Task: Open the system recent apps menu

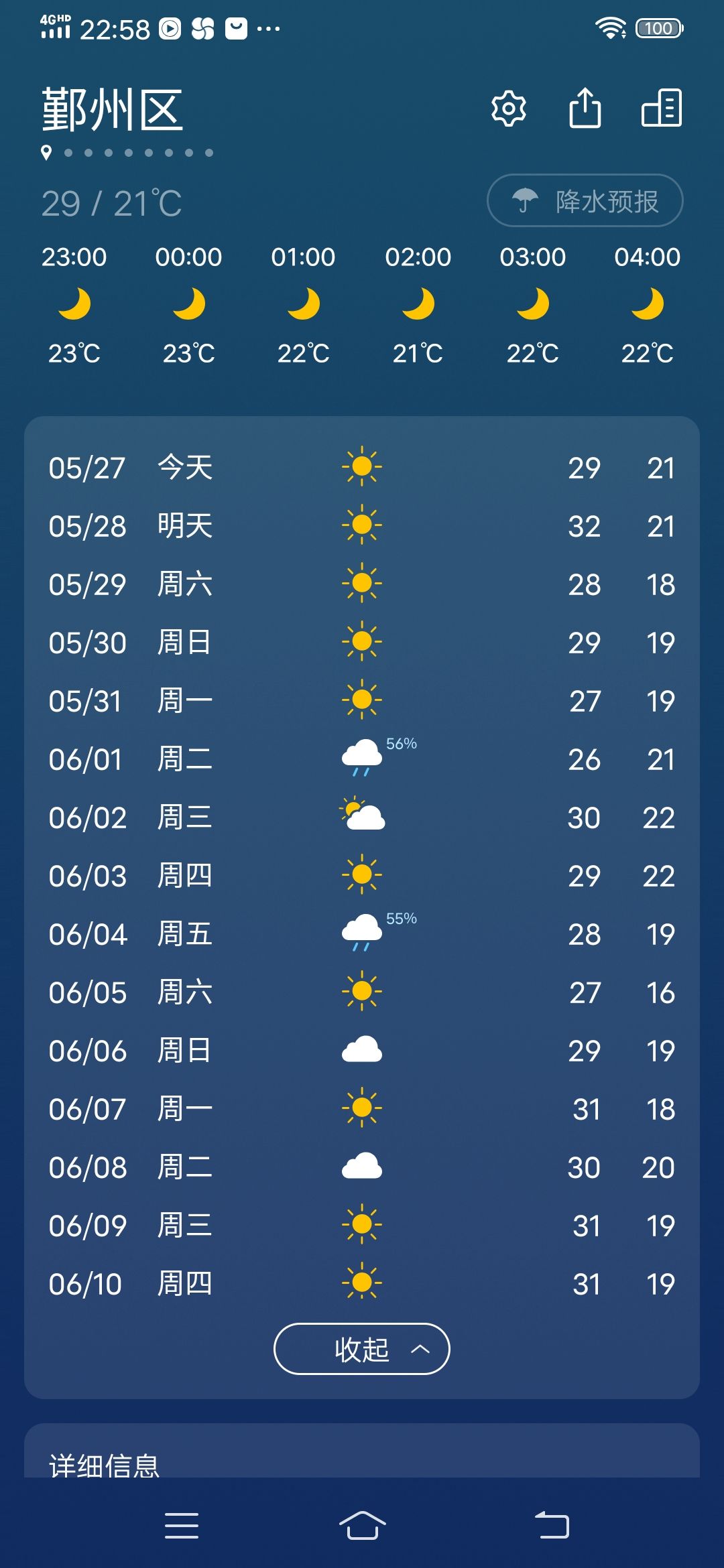Action: pos(182,1526)
